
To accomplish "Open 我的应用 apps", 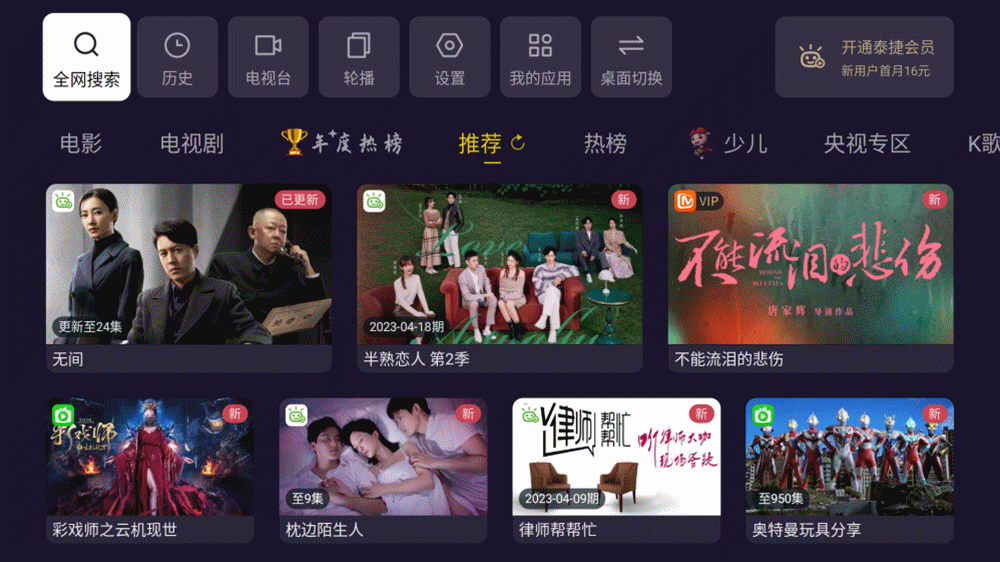I will coord(540,57).
